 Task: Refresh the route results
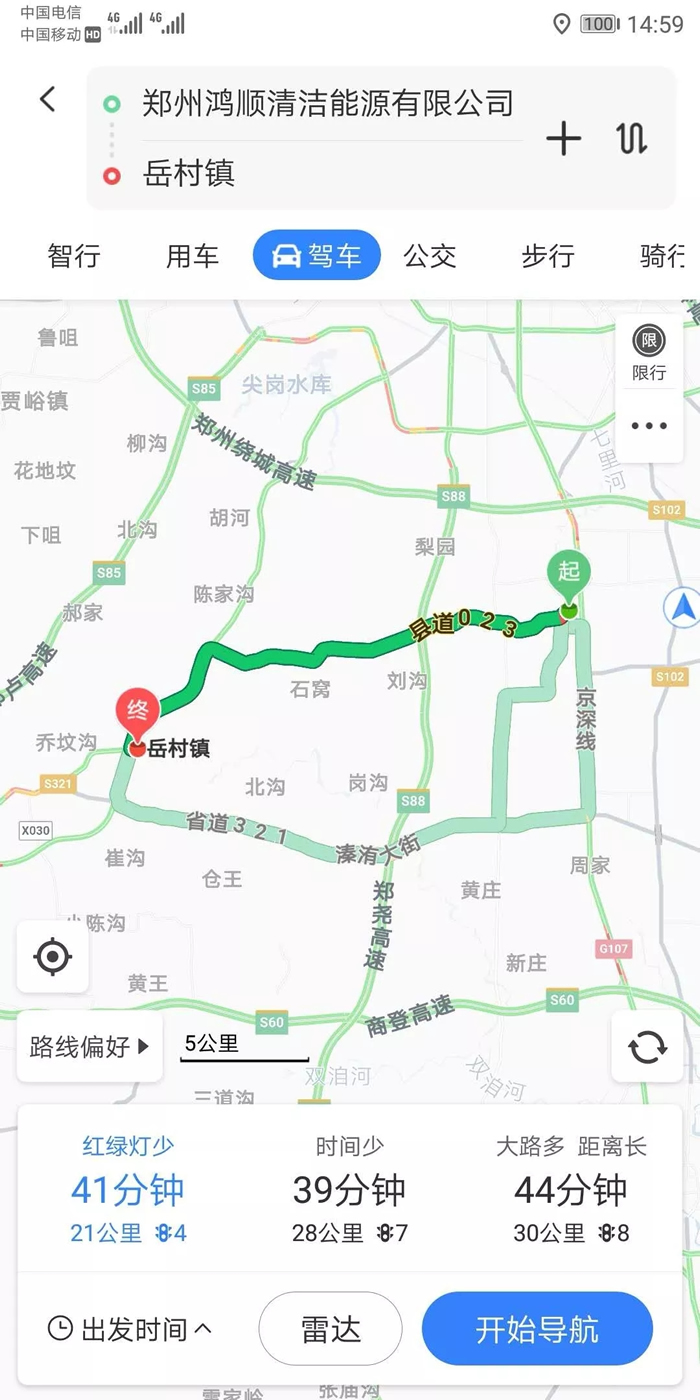pos(647,1047)
